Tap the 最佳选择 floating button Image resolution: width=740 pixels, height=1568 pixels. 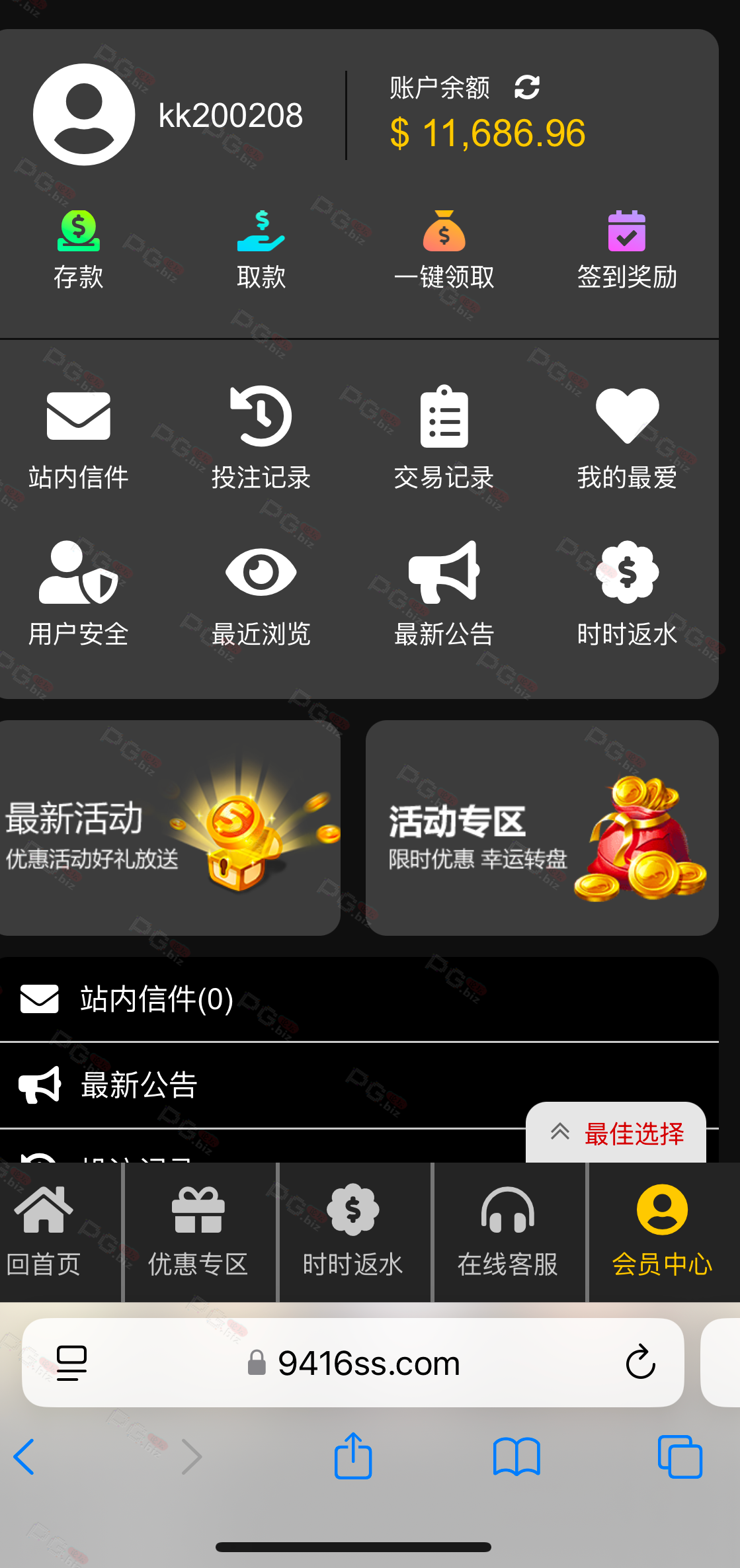point(616,1133)
